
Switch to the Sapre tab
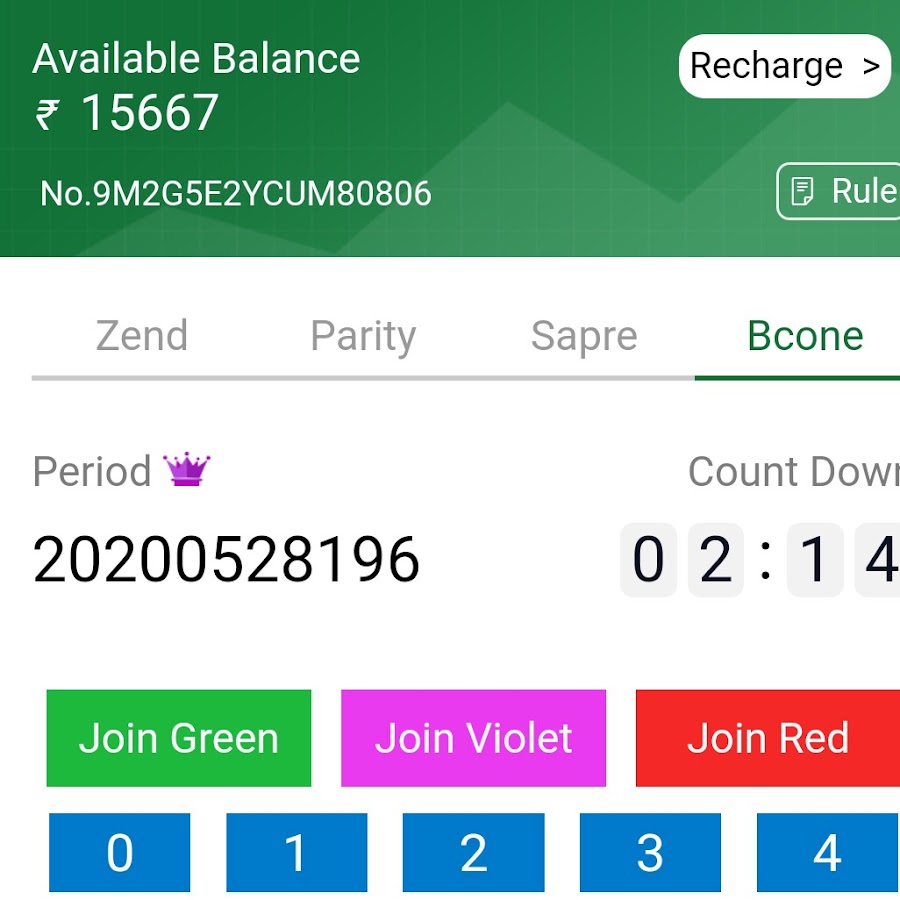[584, 336]
